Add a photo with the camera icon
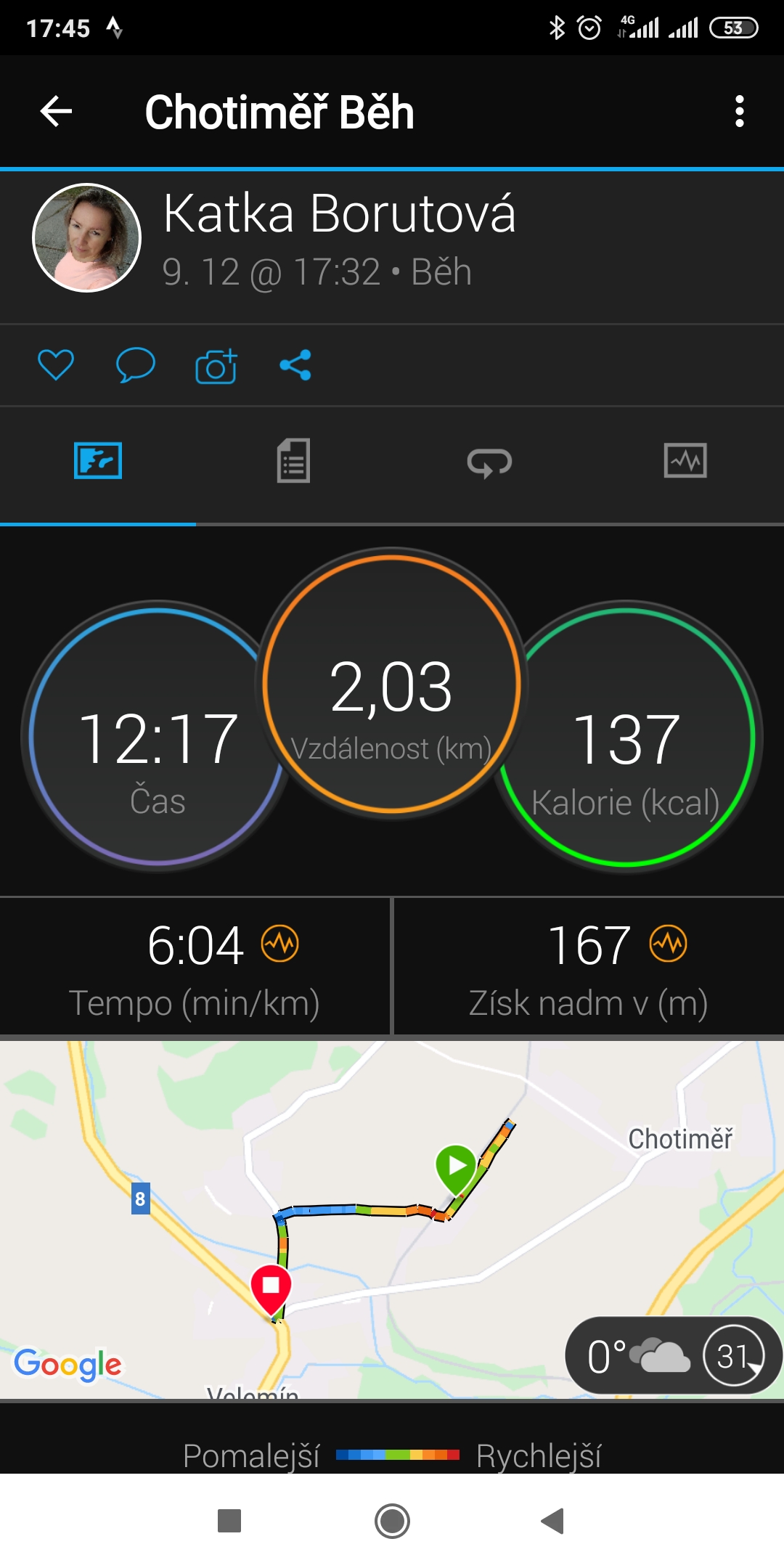Image resolution: width=784 pixels, height=1568 pixels. click(216, 365)
